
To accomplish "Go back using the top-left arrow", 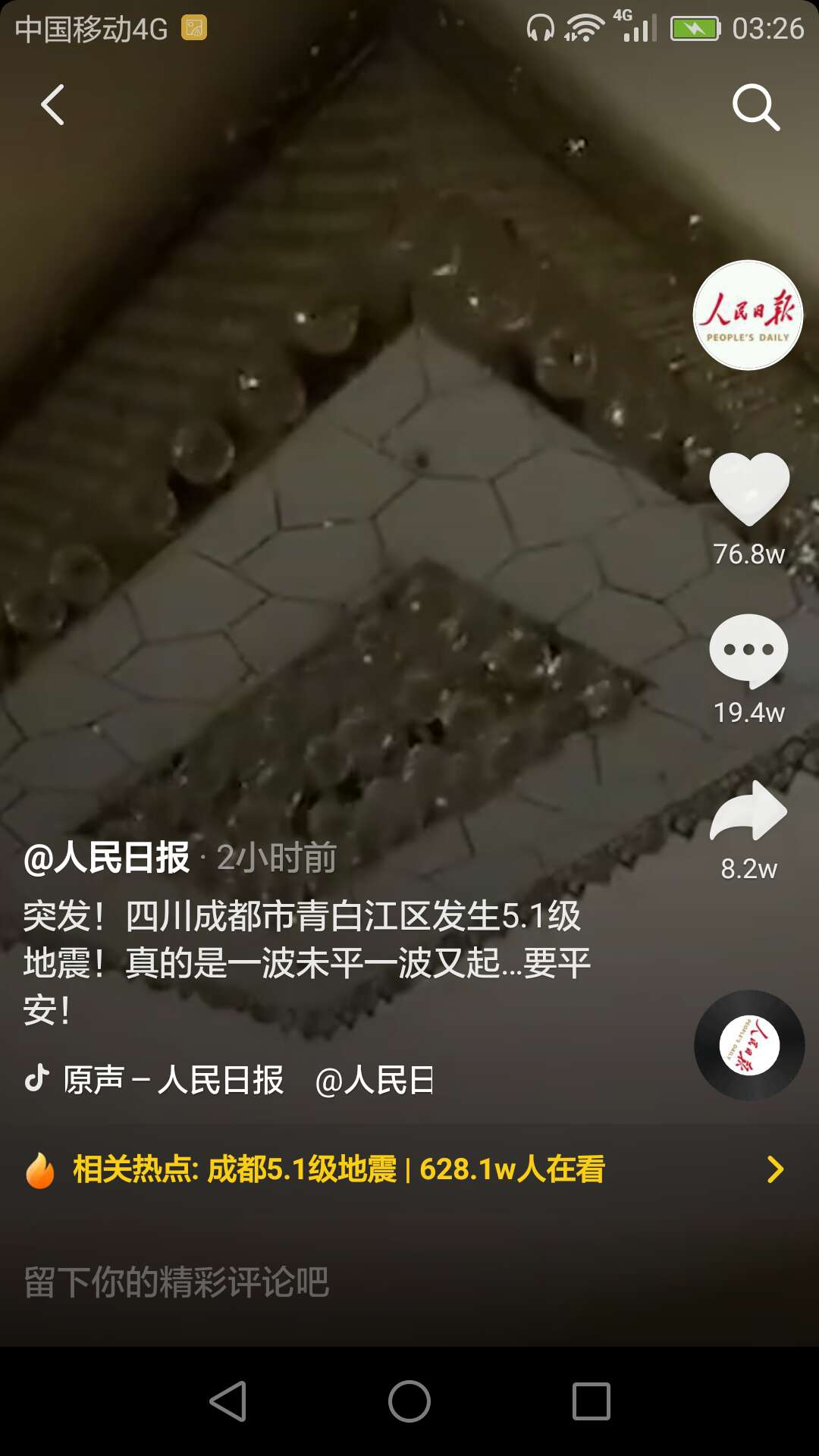I will click(x=52, y=105).
